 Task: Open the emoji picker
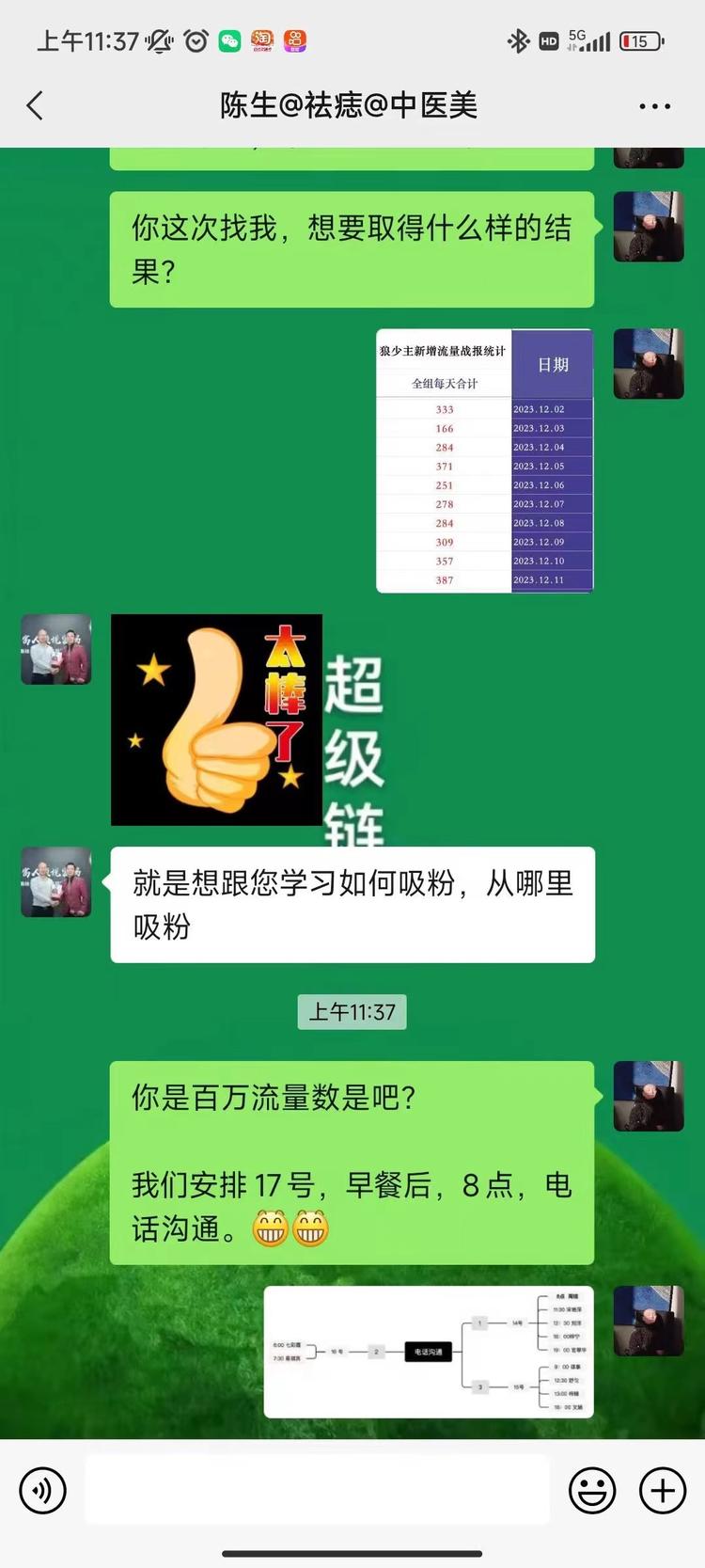click(592, 1490)
